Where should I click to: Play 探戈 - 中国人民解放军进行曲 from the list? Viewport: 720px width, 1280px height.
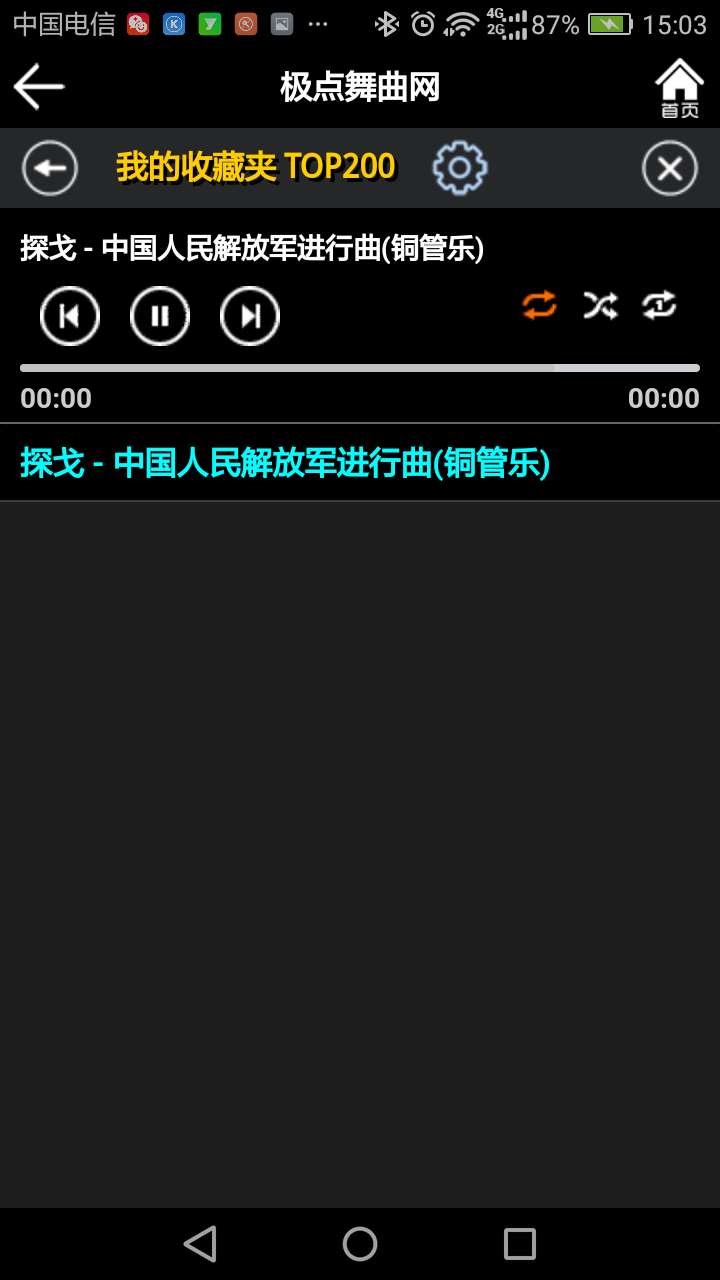coord(285,463)
